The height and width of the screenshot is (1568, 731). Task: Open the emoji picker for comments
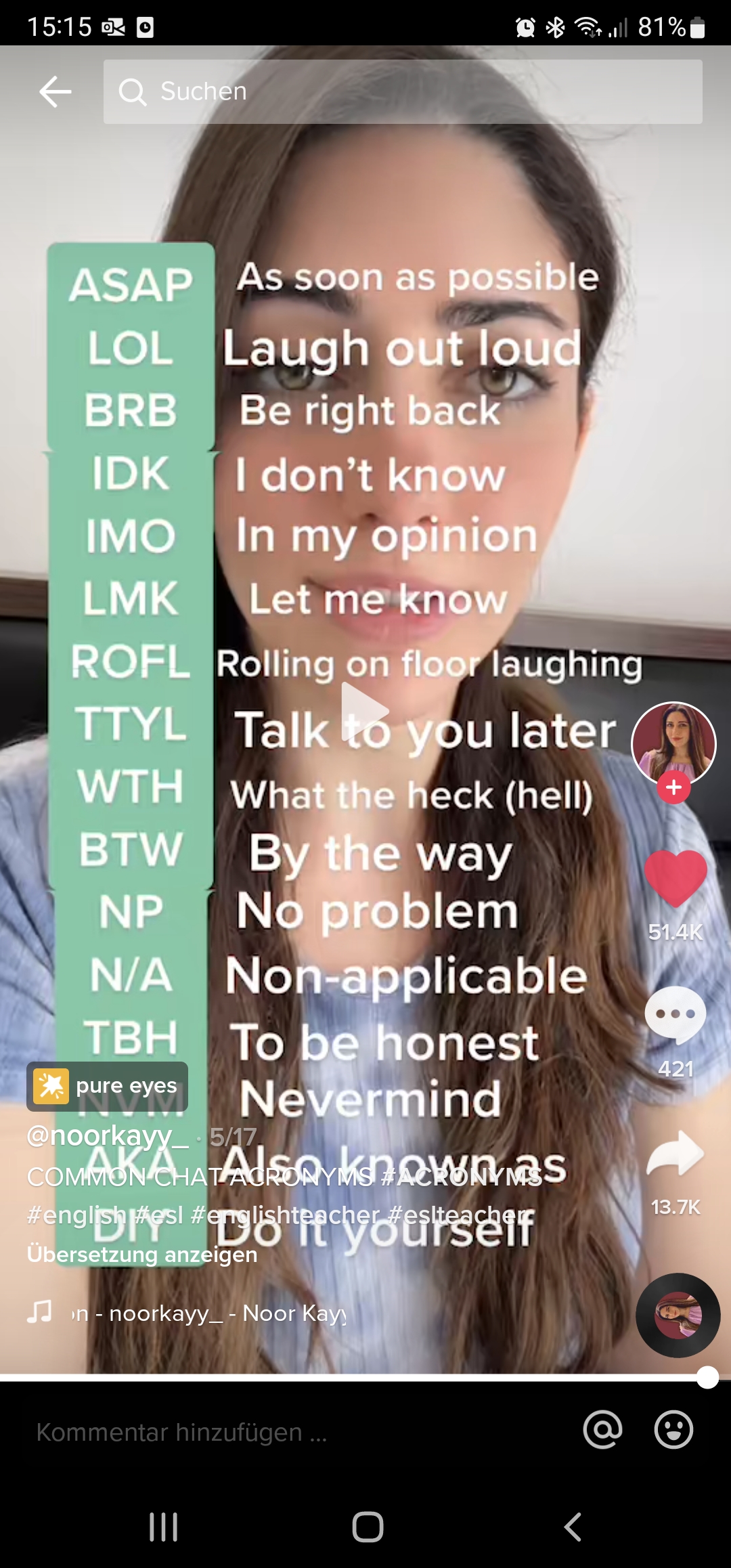coord(673,1430)
